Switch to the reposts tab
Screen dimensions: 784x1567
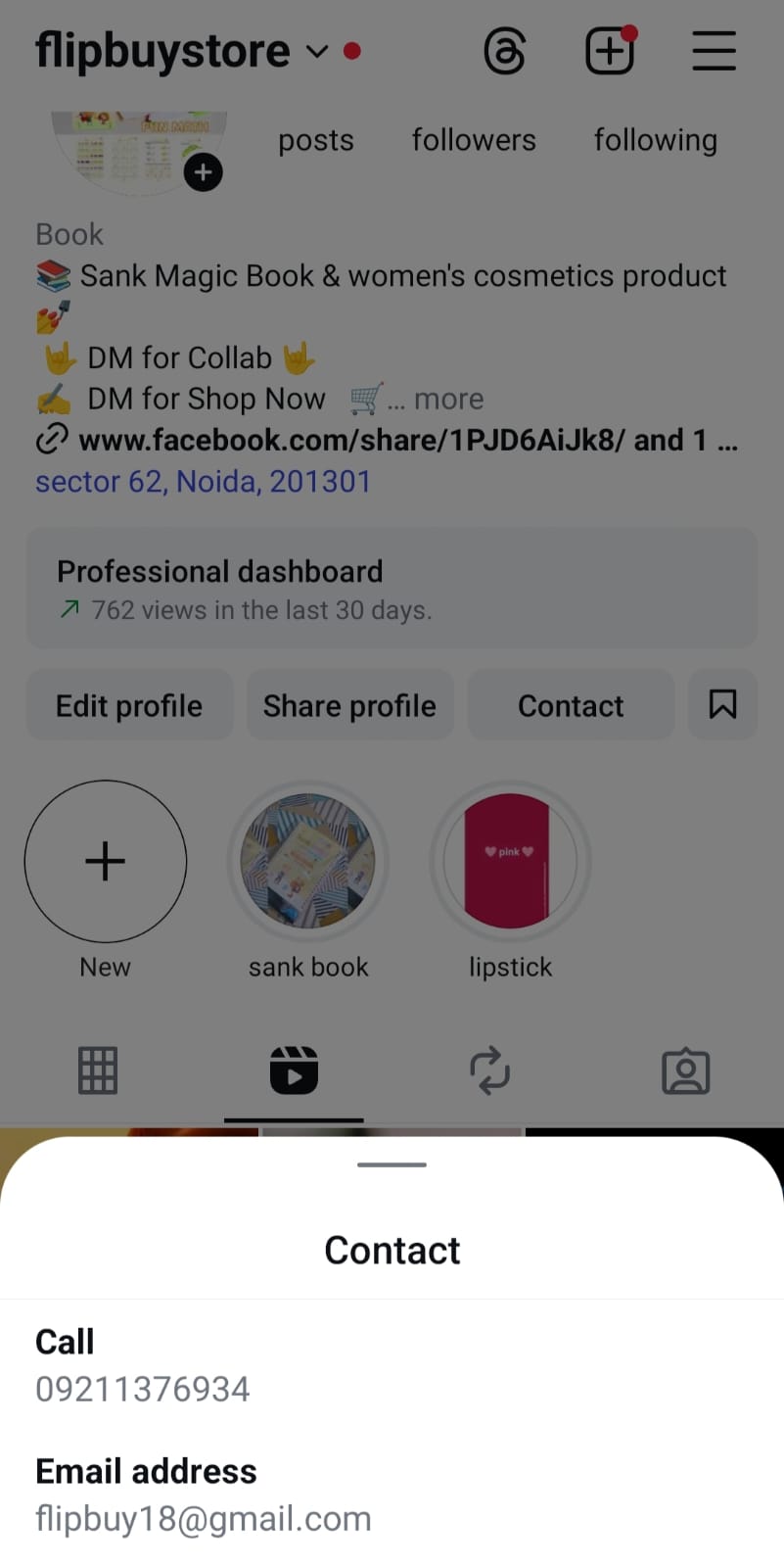(x=489, y=1070)
